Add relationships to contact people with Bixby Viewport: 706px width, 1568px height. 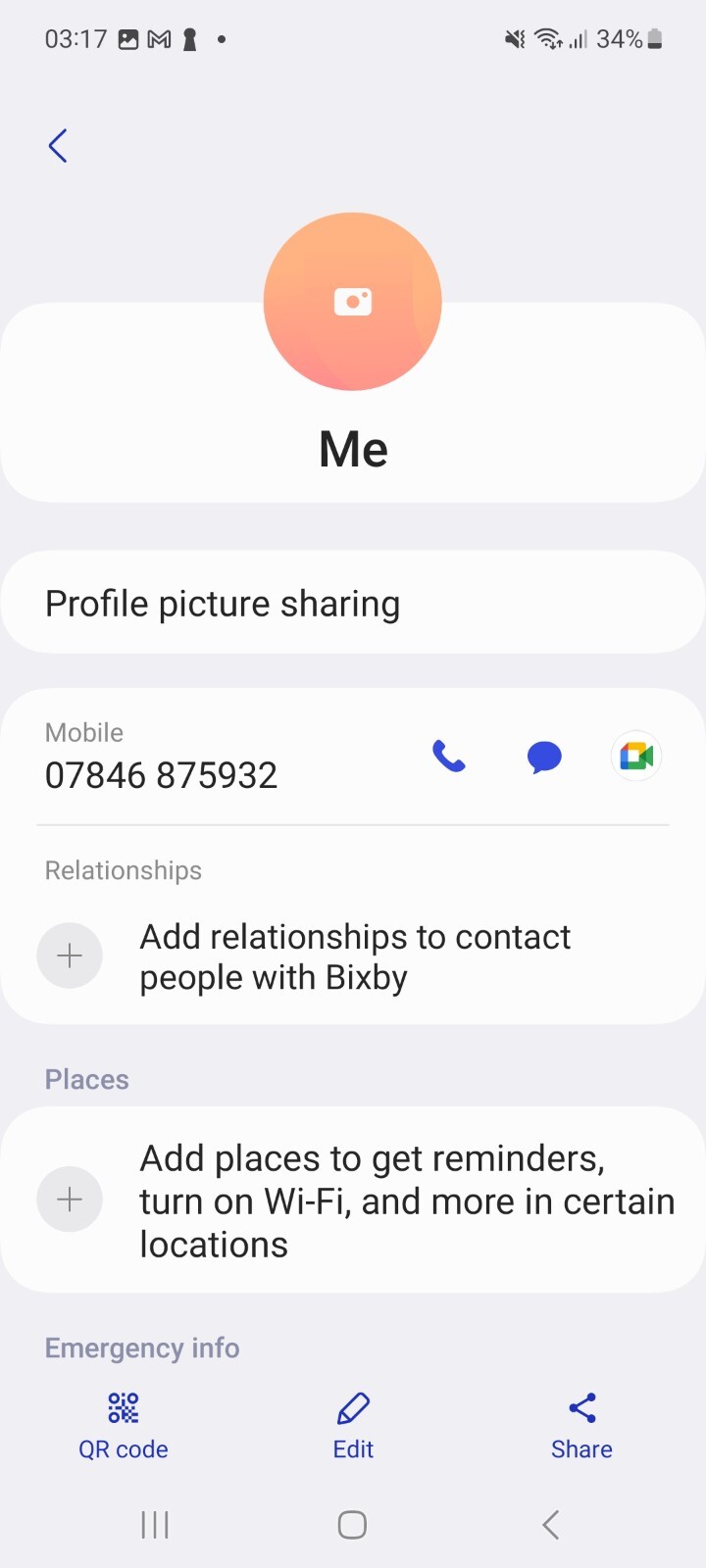pyautogui.click(x=353, y=956)
